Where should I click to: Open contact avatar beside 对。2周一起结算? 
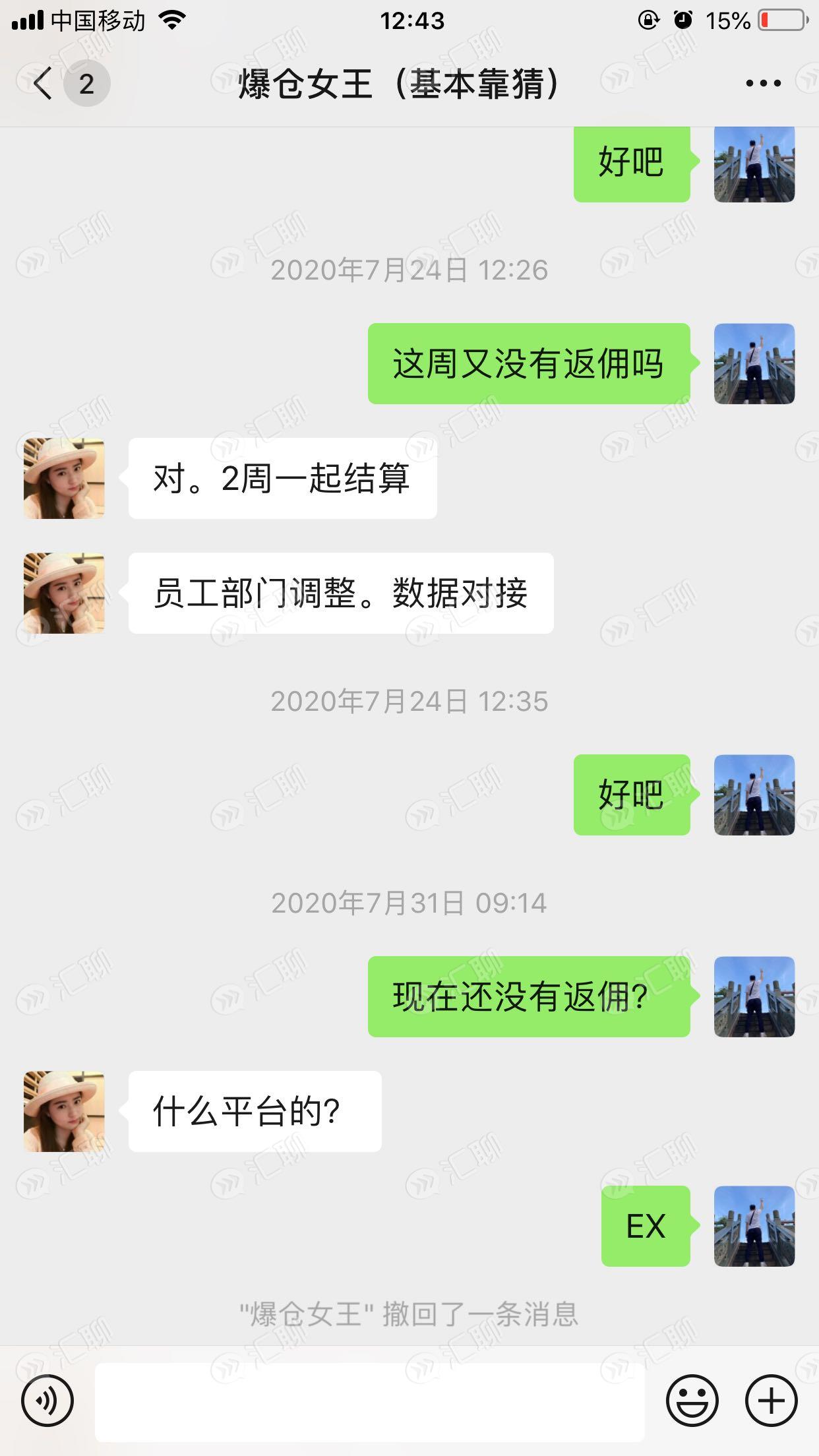(64, 478)
